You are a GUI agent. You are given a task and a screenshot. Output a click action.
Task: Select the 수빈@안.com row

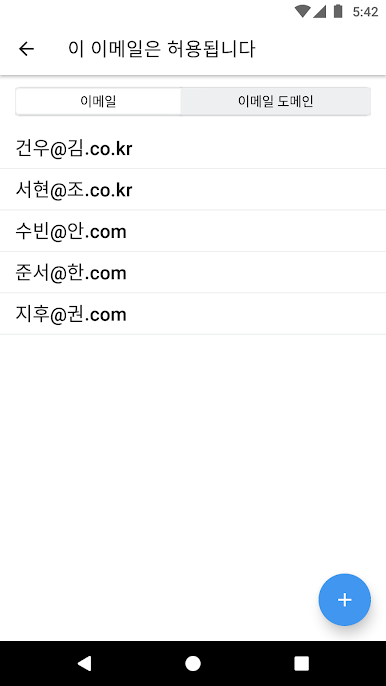click(193, 231)
